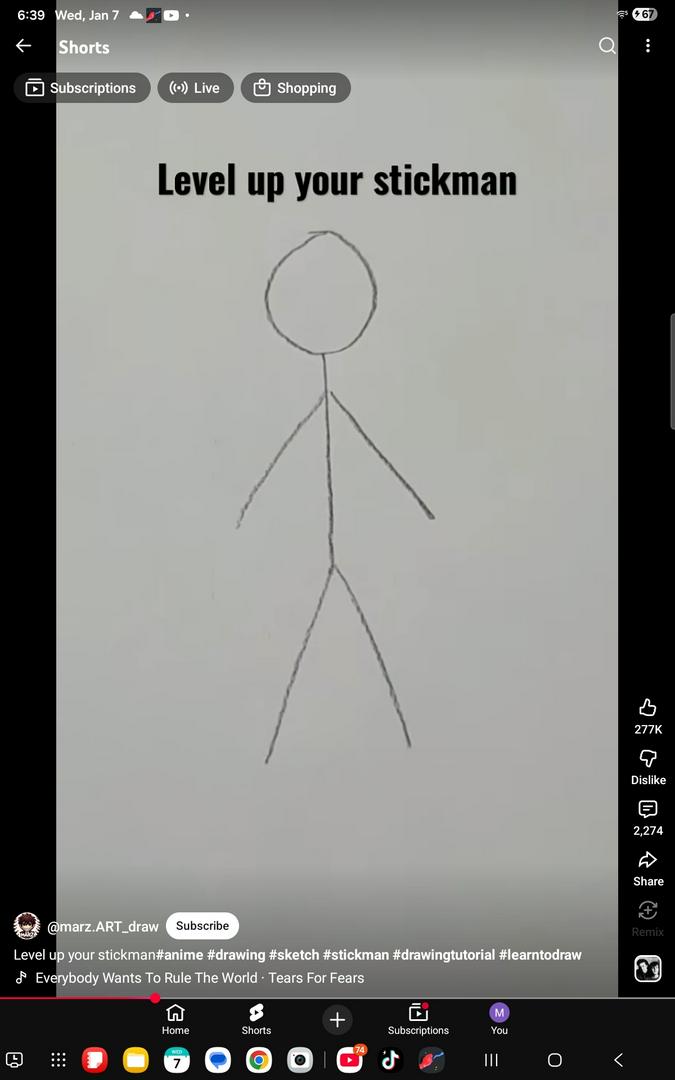Open the @marz.ART_draw channel
This screenshot has width=675, height=1080.
tap(102, 927)
